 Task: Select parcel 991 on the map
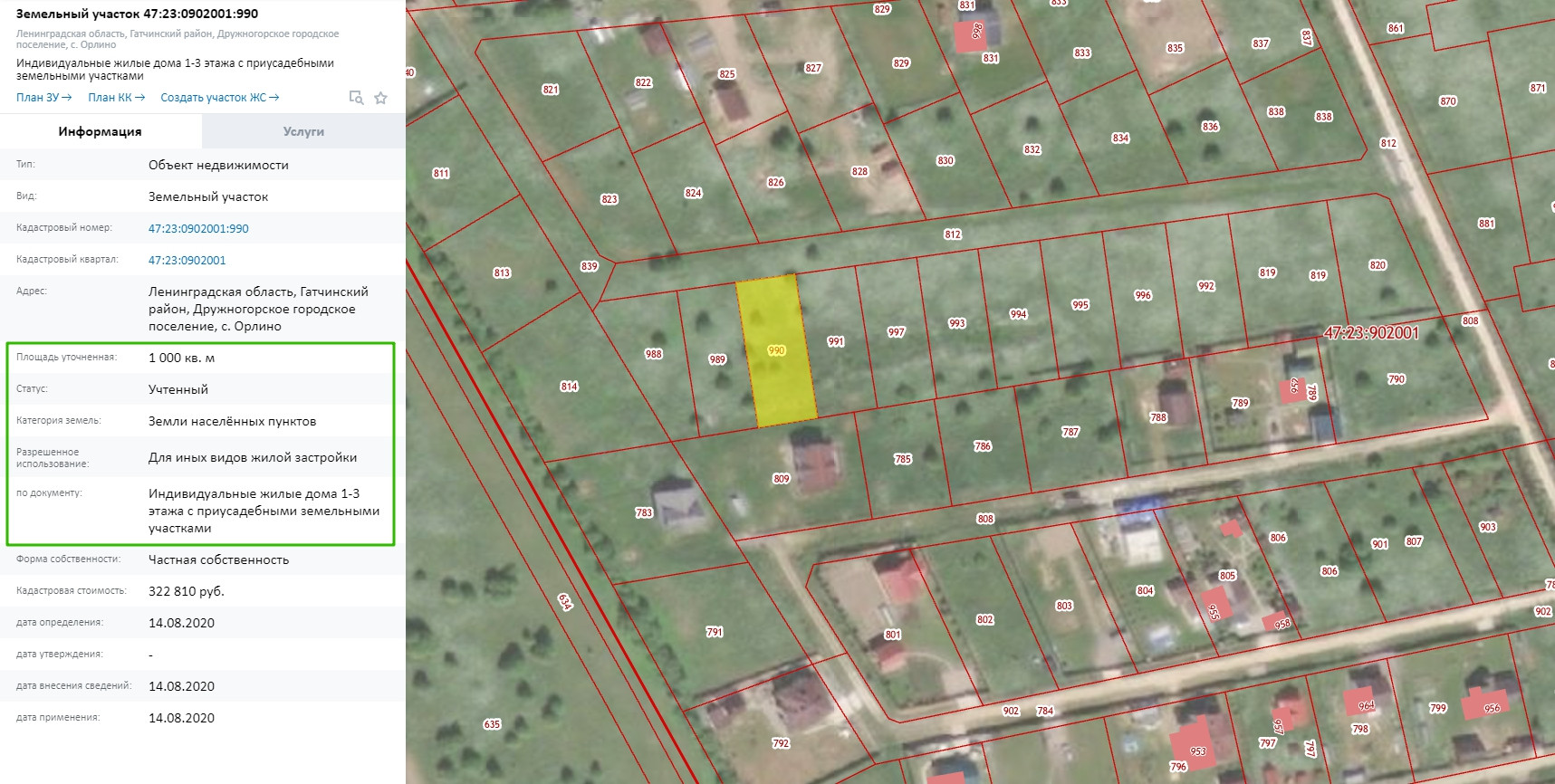(x=836, y=341)
